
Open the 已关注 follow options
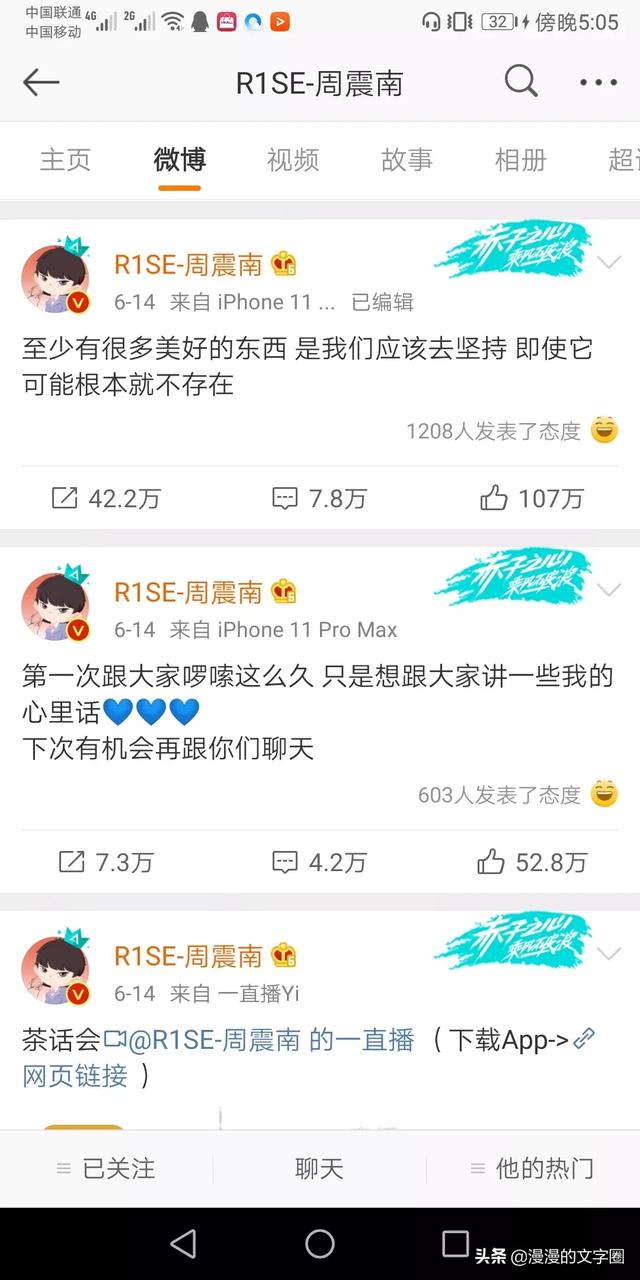tap(106, 1168)
